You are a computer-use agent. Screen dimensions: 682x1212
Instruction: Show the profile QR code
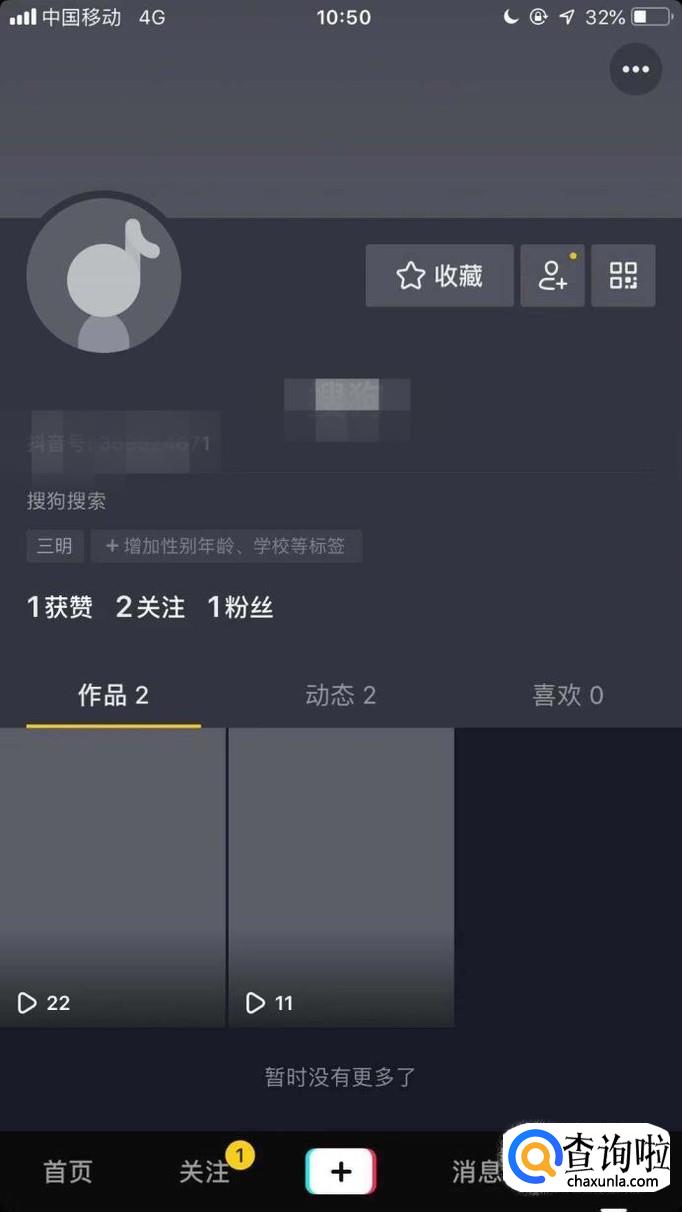pos(624,276)
